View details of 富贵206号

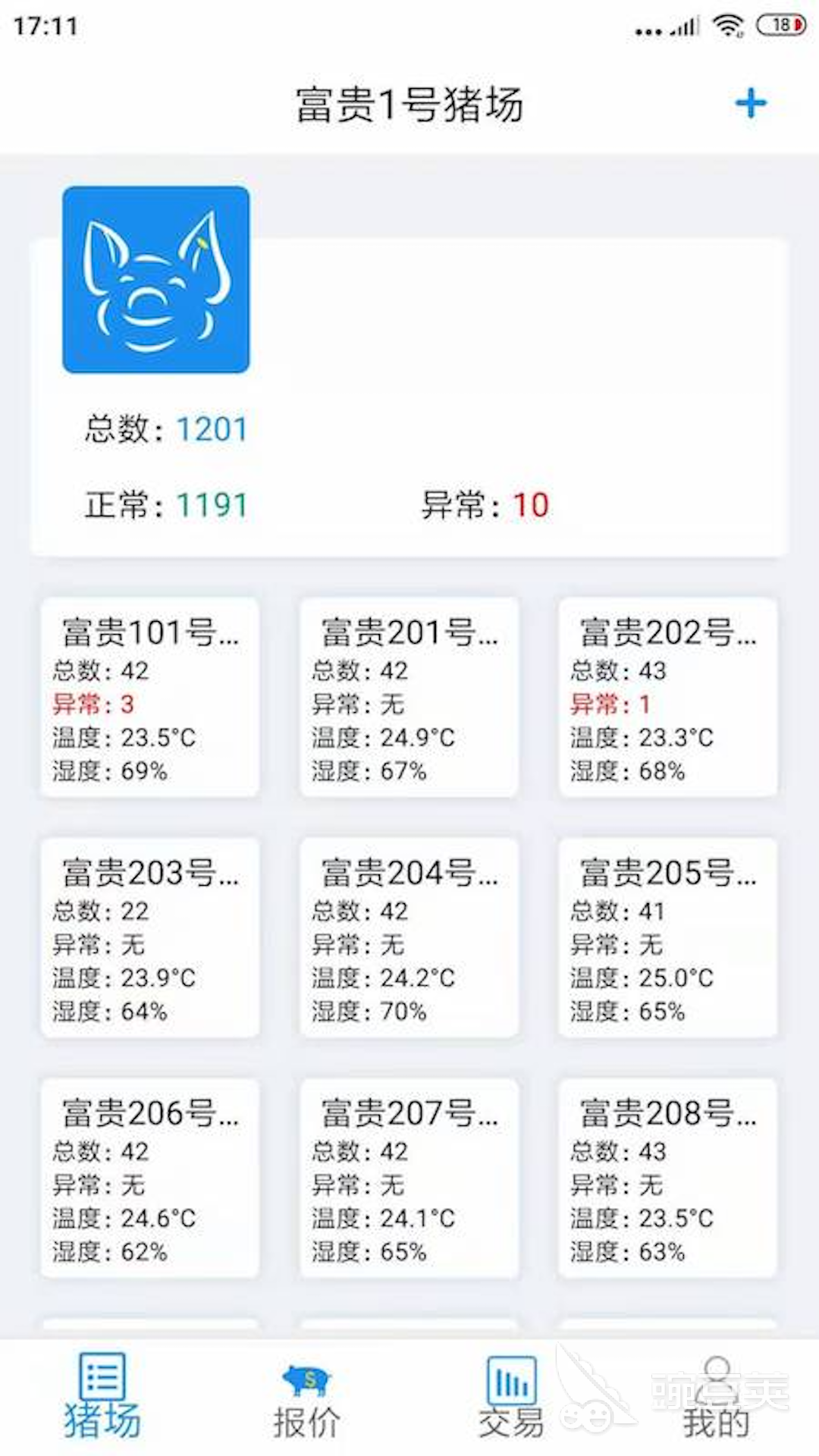[150, 1178]
